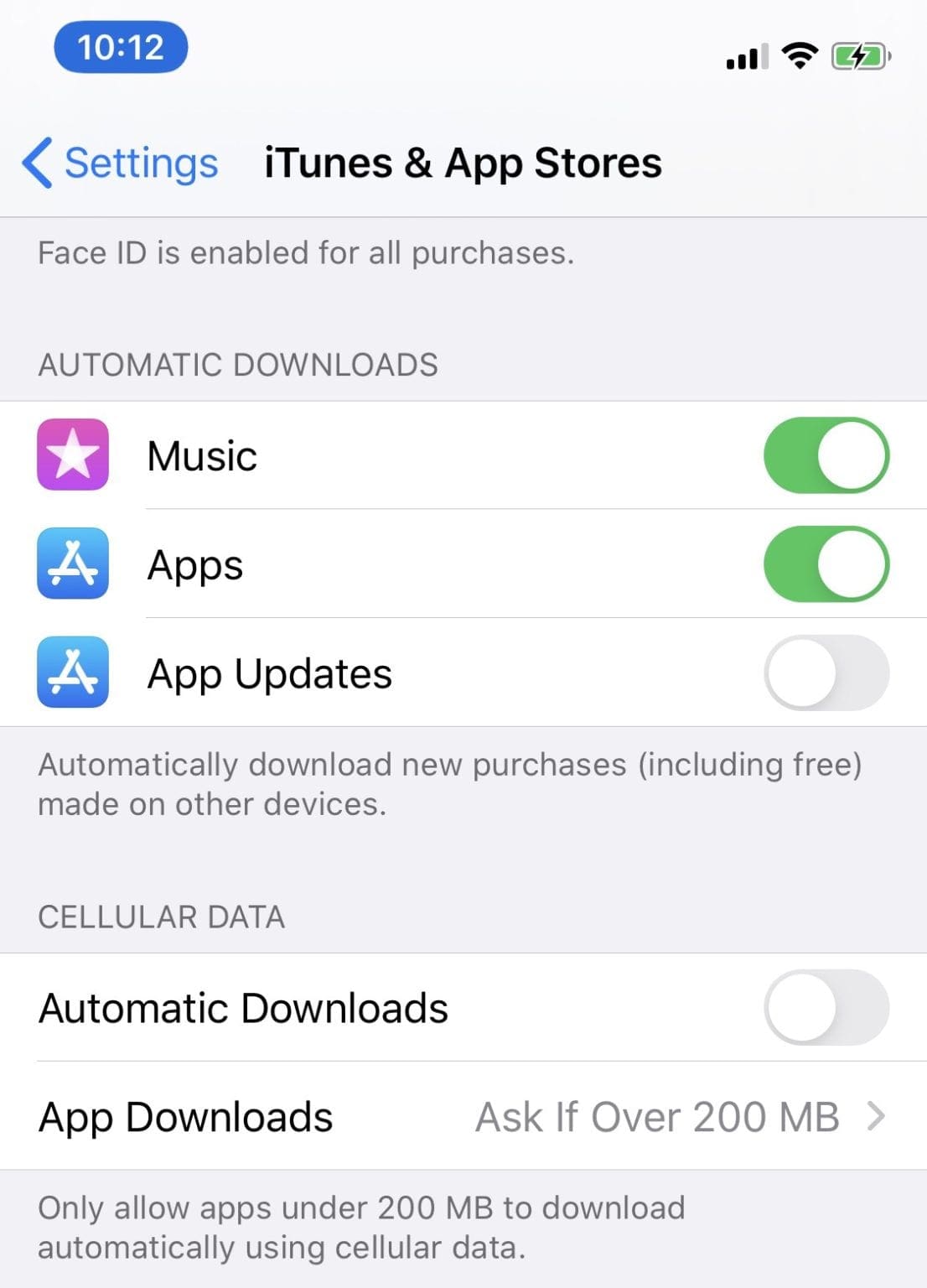Select the AUTOMATIC DOWNLOADS section header

pos(237,365)
